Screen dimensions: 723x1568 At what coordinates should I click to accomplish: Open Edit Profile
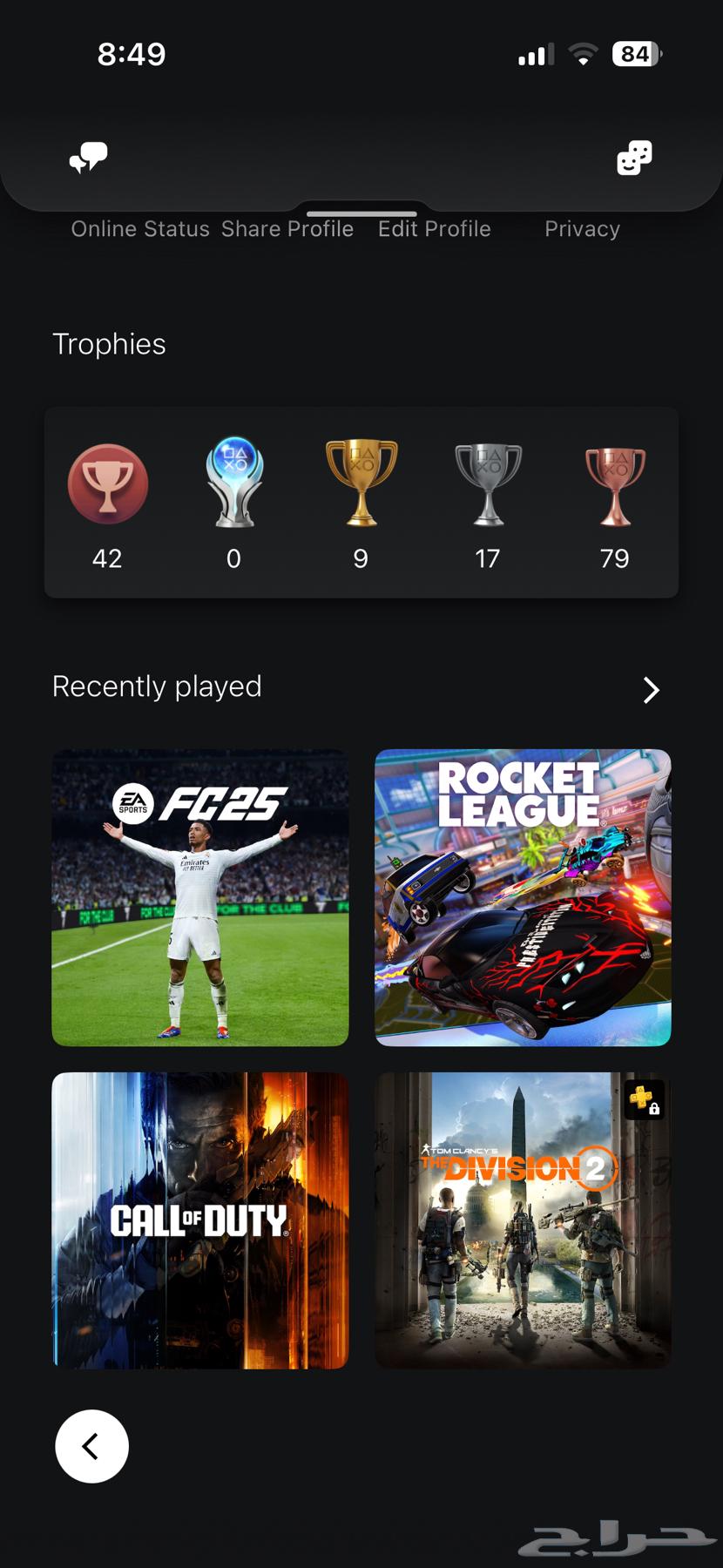pos(434,229)
